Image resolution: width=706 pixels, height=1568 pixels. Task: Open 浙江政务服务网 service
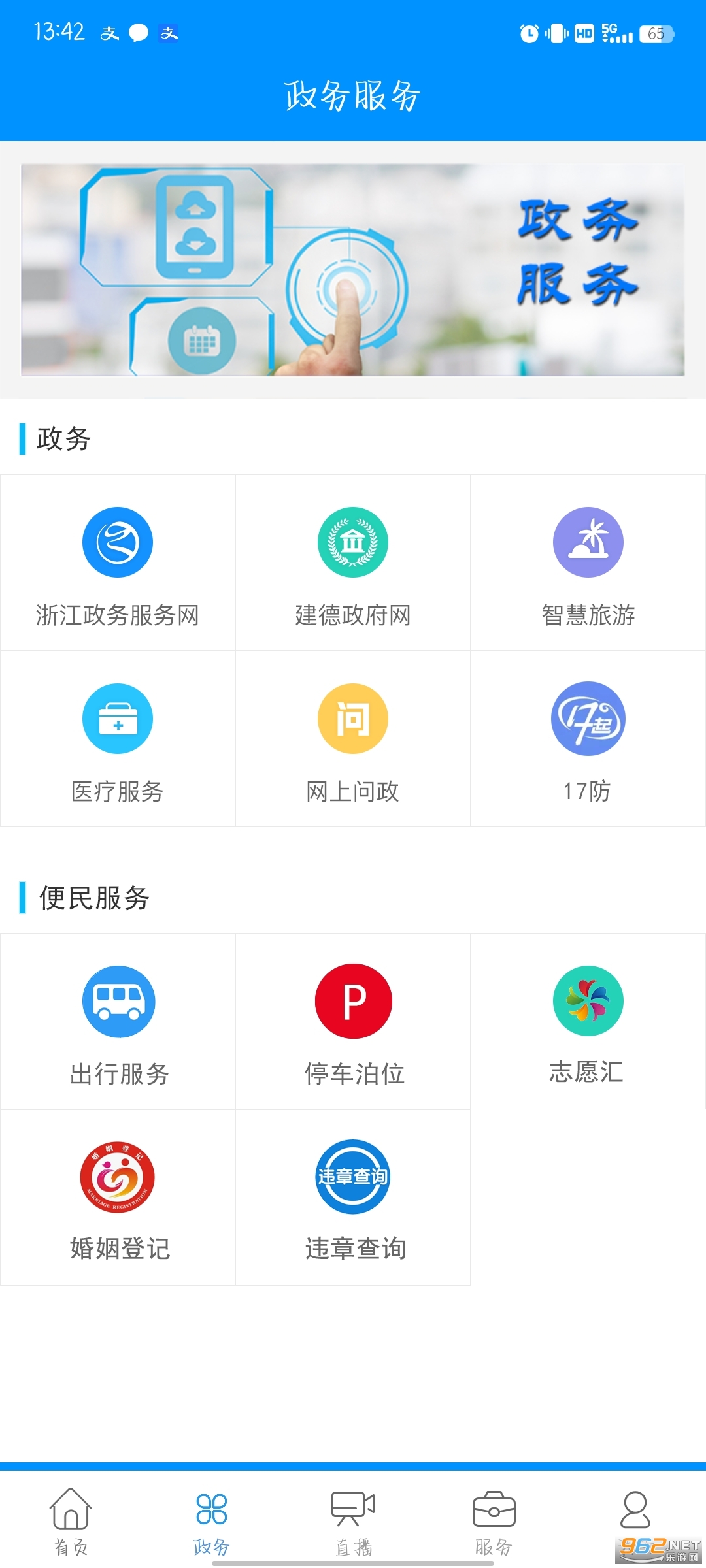click(x=118, y=563)
